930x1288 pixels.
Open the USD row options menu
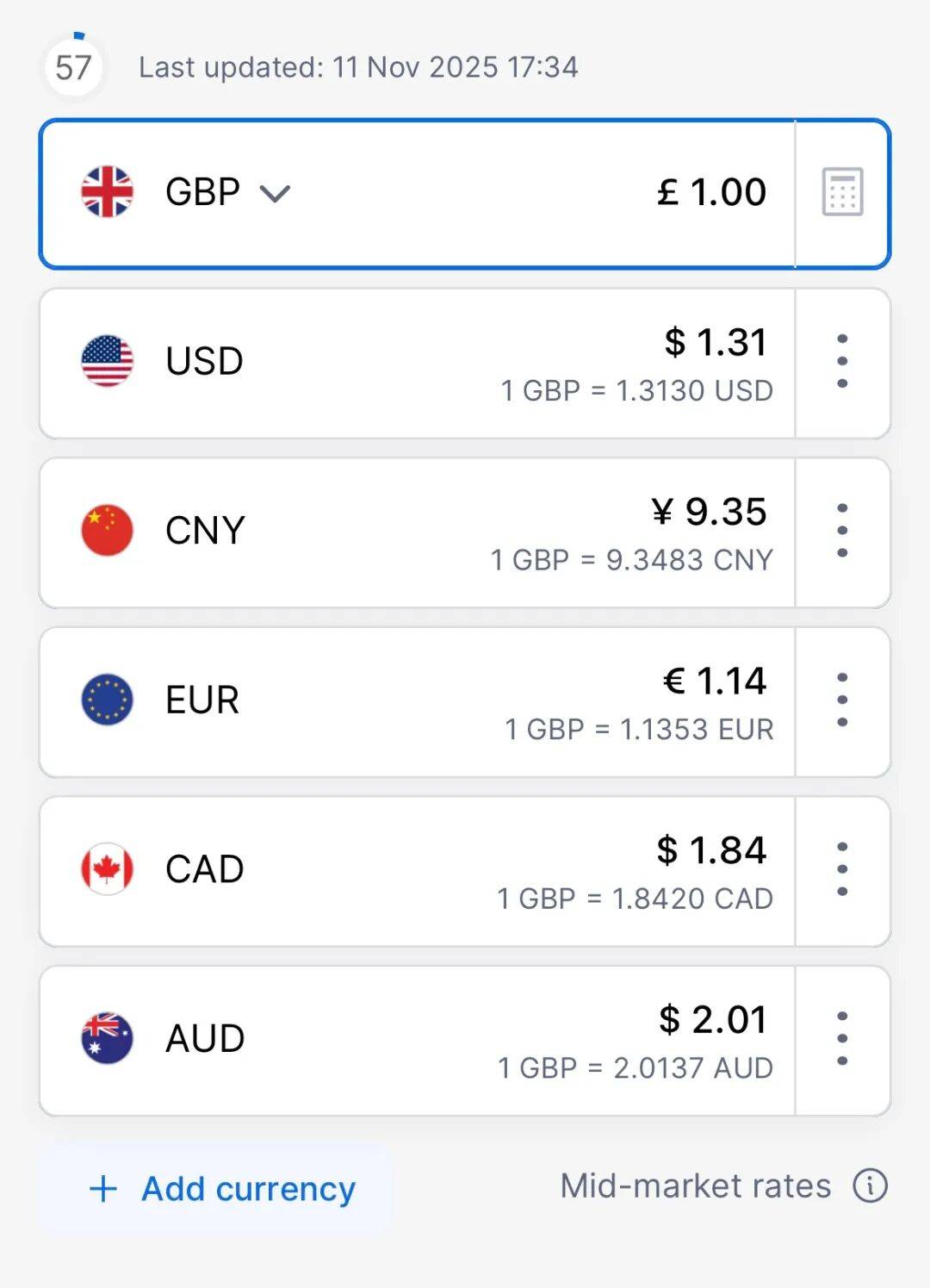coord(842,361)
